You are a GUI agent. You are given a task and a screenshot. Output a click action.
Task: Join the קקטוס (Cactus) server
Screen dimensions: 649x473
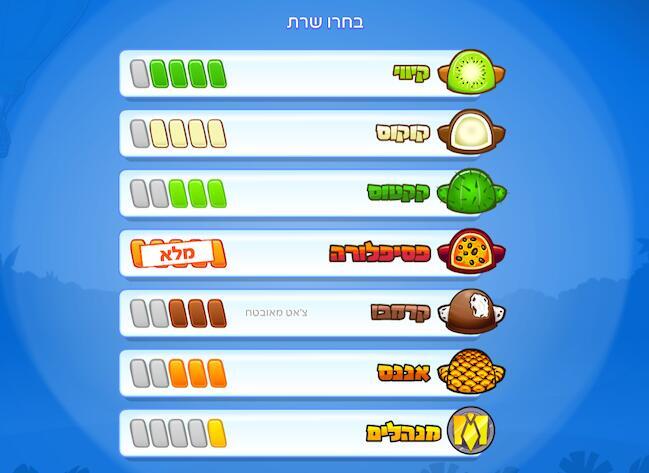[312, 193]
